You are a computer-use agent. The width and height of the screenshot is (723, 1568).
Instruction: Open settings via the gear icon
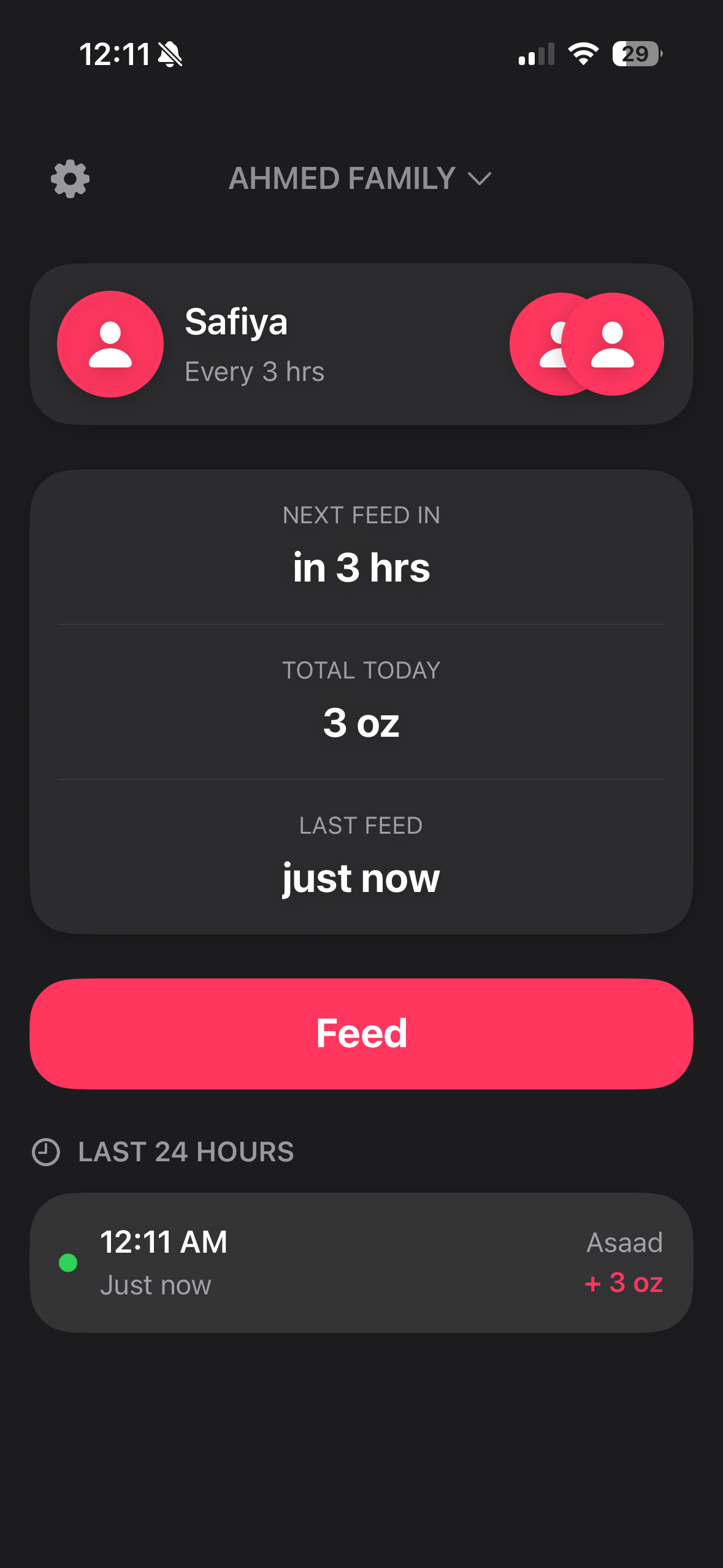(70, 179)
